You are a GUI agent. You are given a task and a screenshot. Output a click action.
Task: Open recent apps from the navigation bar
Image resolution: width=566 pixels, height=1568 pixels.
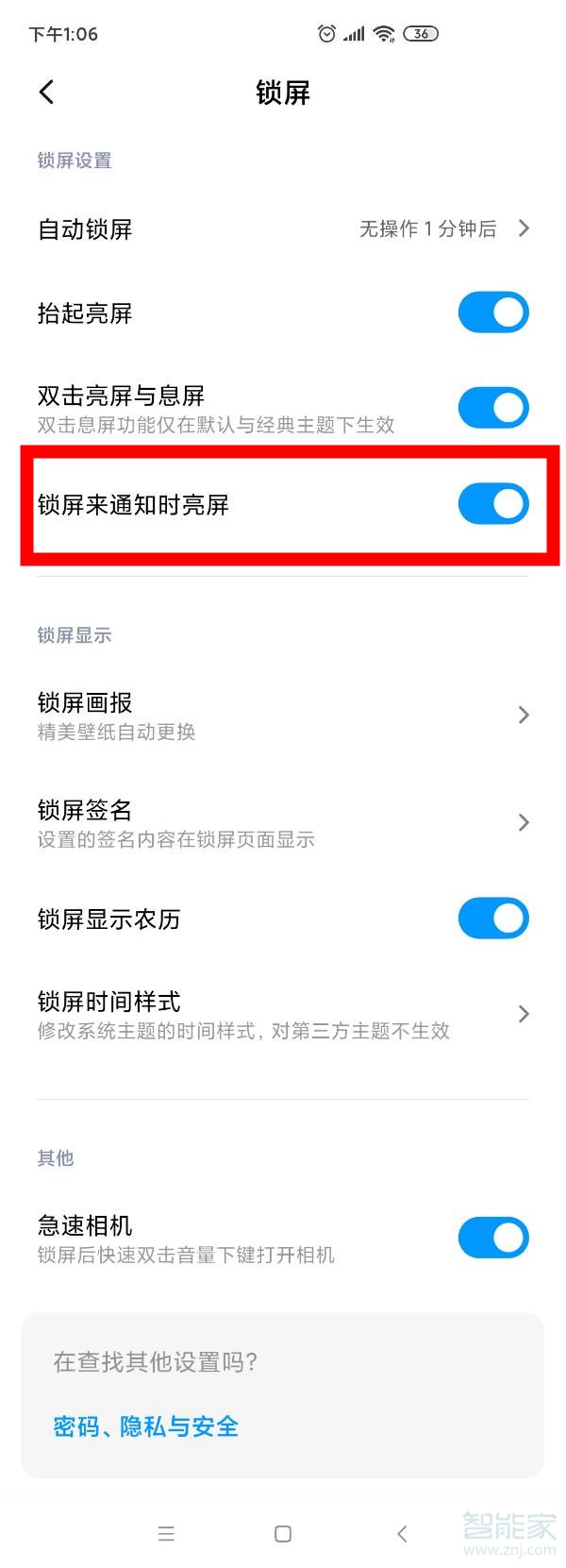[166, 1534]
